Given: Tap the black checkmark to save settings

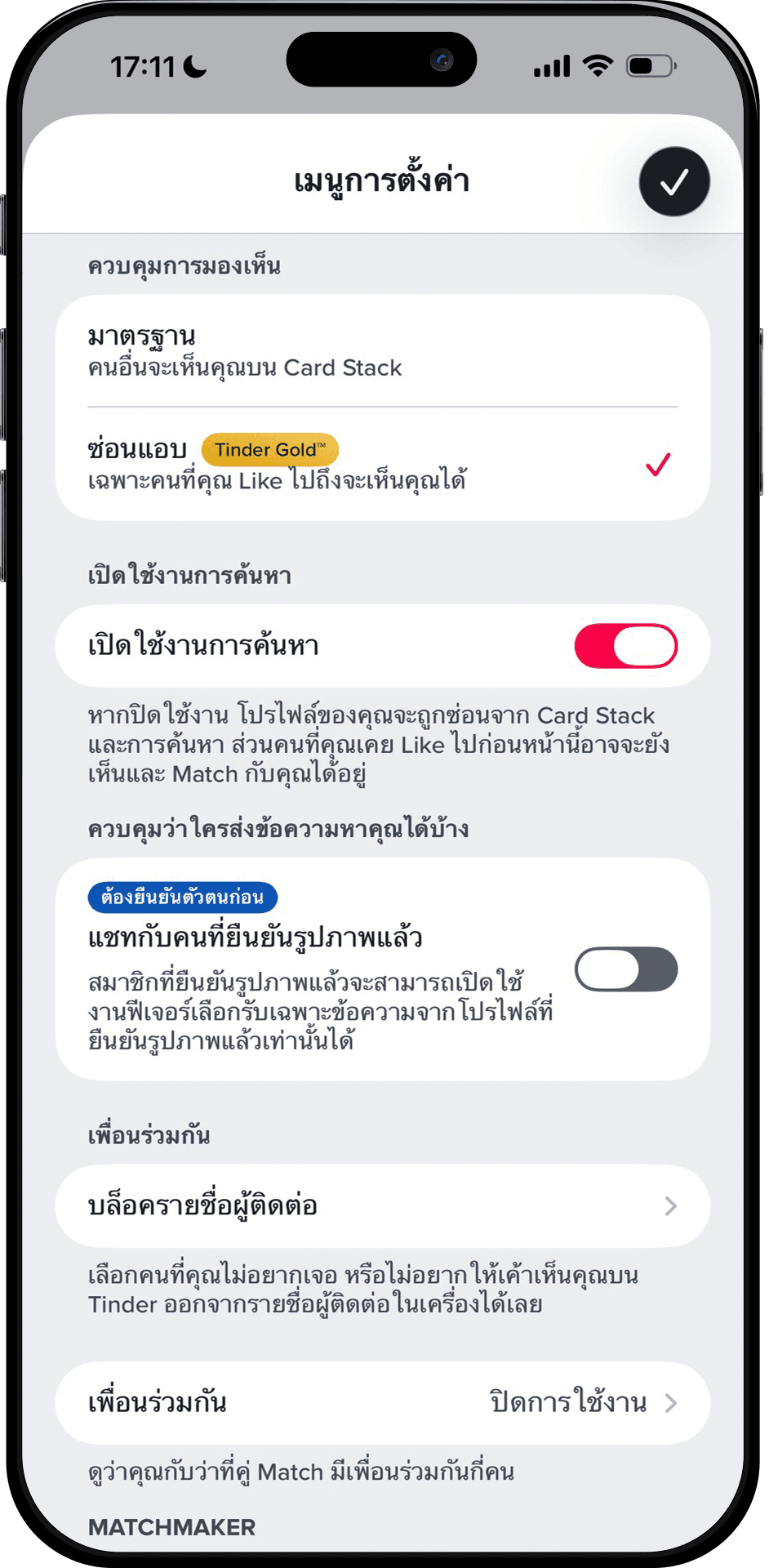Looking at the screenshot, I should (x=674, y=181).
